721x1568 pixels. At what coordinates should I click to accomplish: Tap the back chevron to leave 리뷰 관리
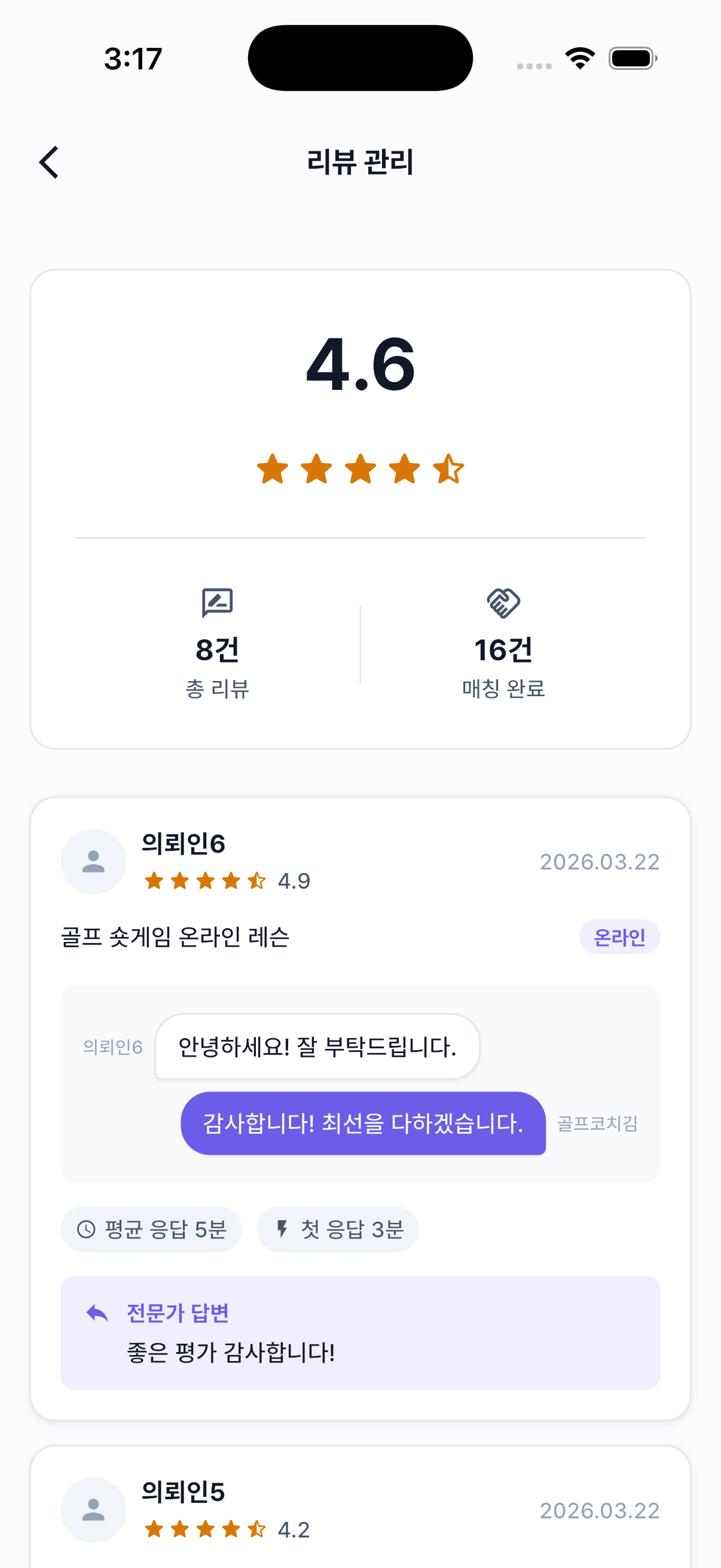click(48, 163)
